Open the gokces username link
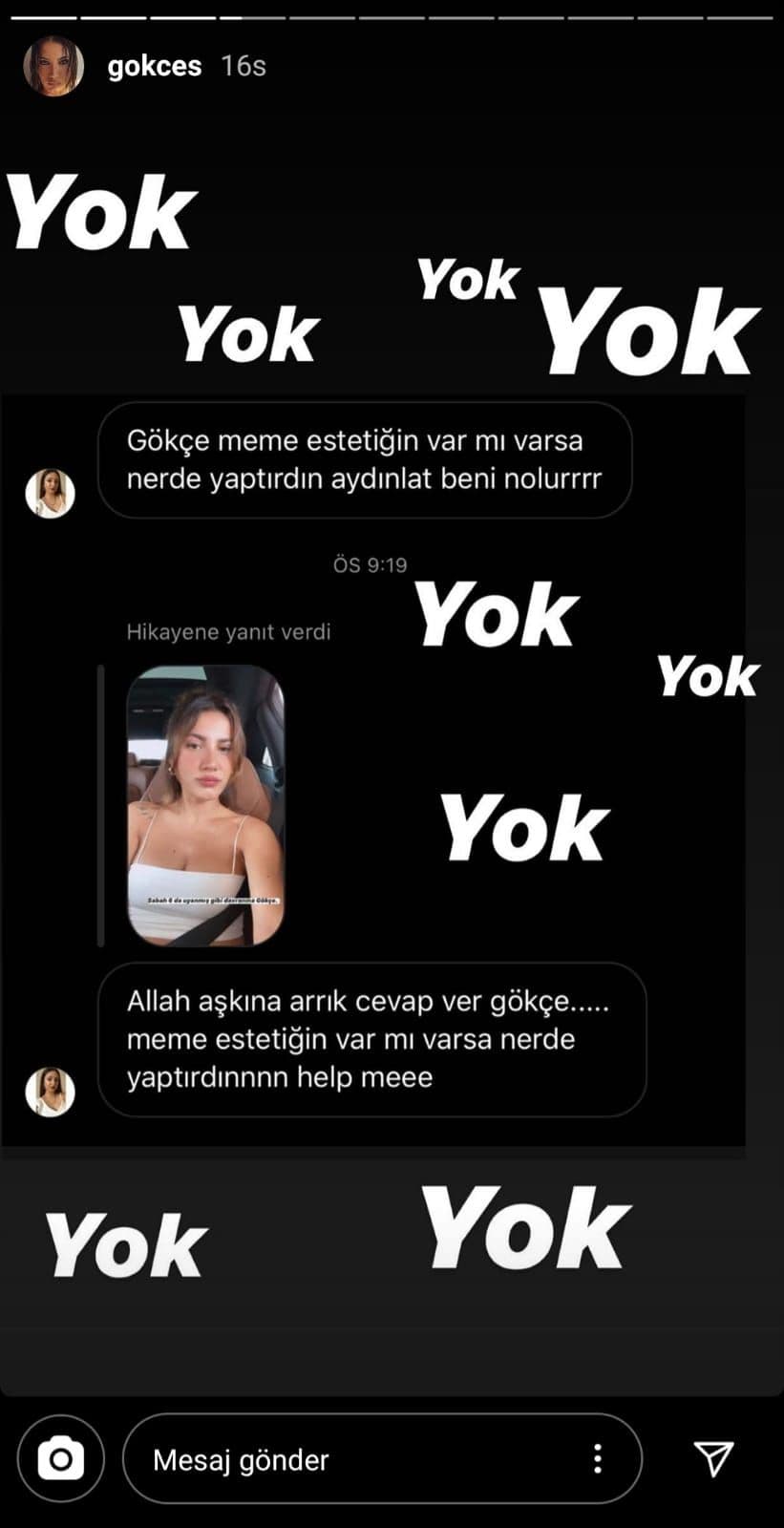Image resolution: width=784 pixels, height=1528 pixels. coord(155,66)
